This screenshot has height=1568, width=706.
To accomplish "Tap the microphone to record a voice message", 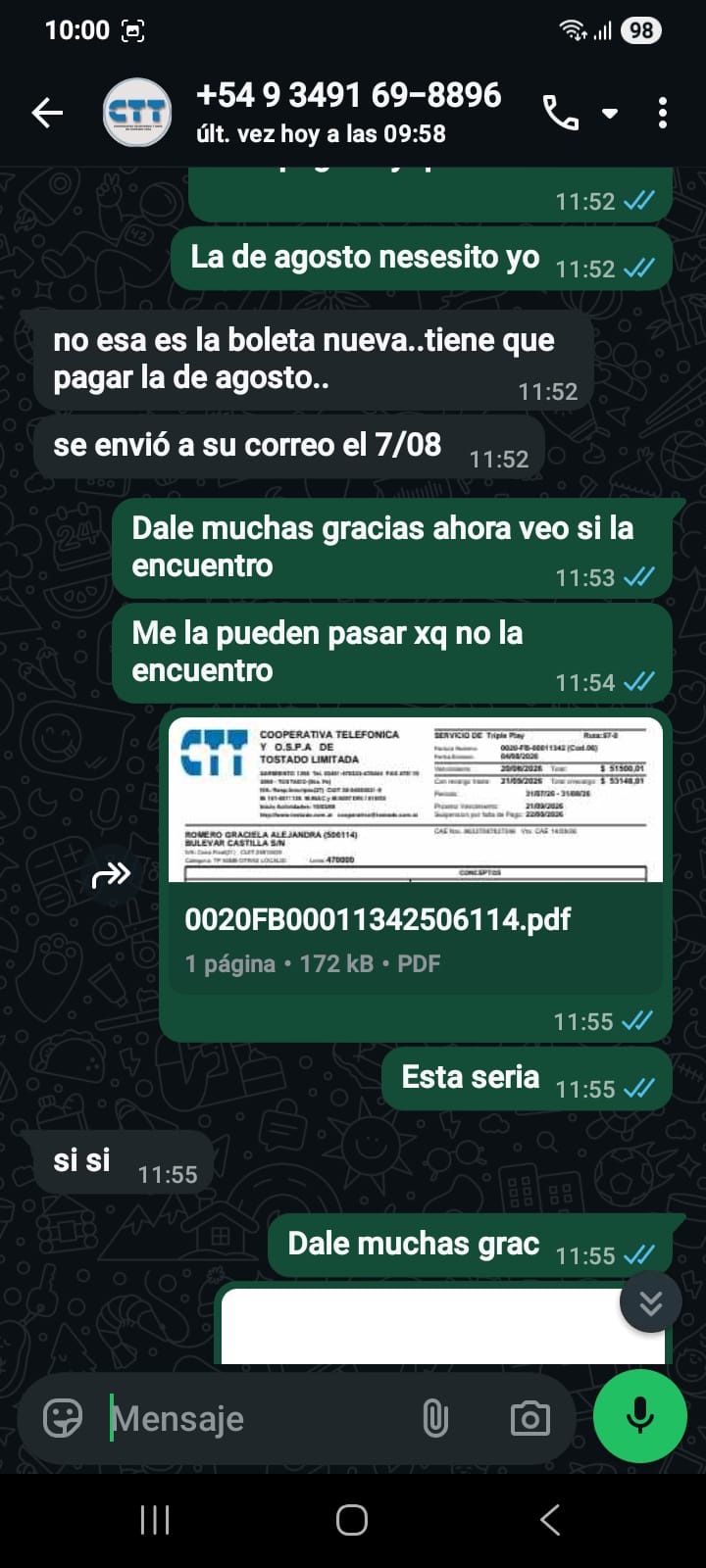I will click(x=640, y=1416).
